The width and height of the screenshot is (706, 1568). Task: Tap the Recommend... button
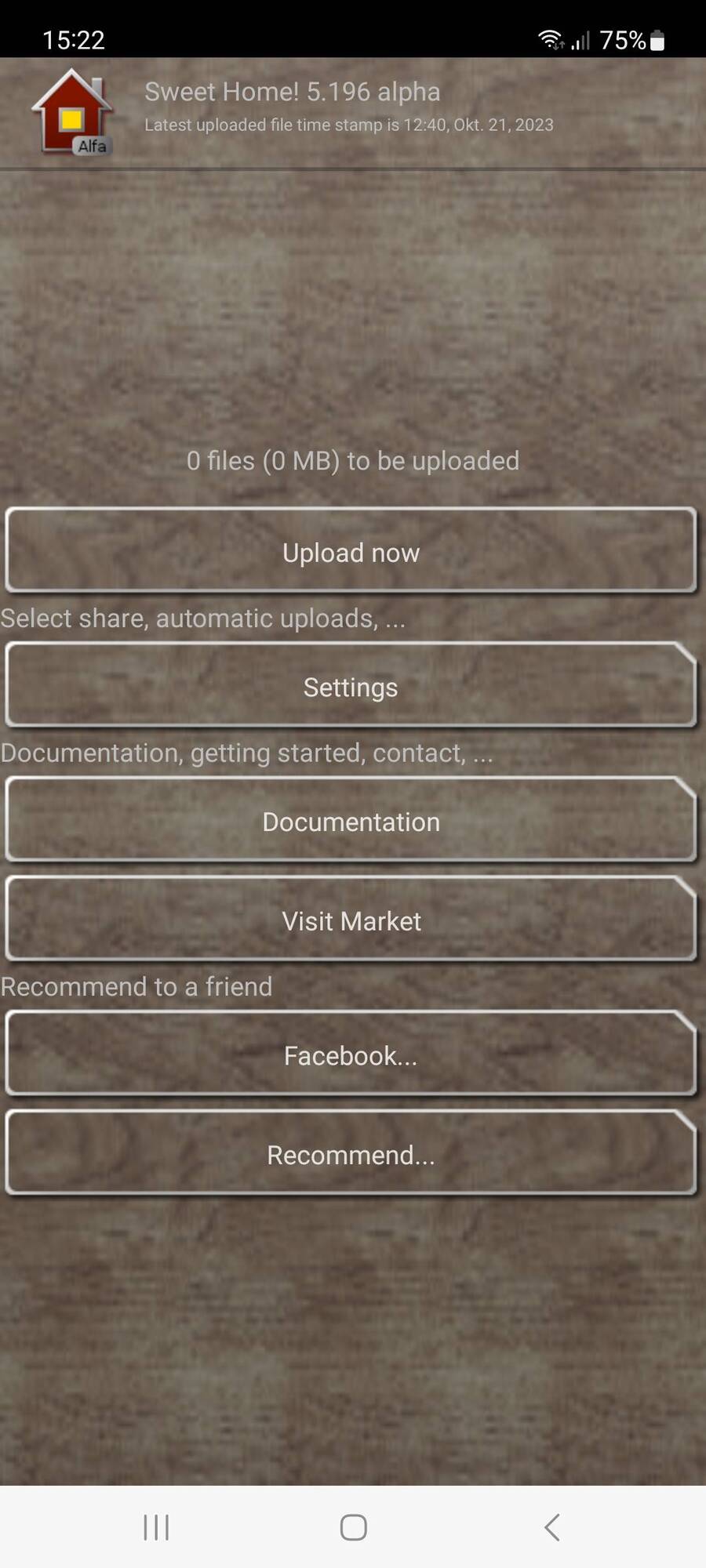[351, 1153]
